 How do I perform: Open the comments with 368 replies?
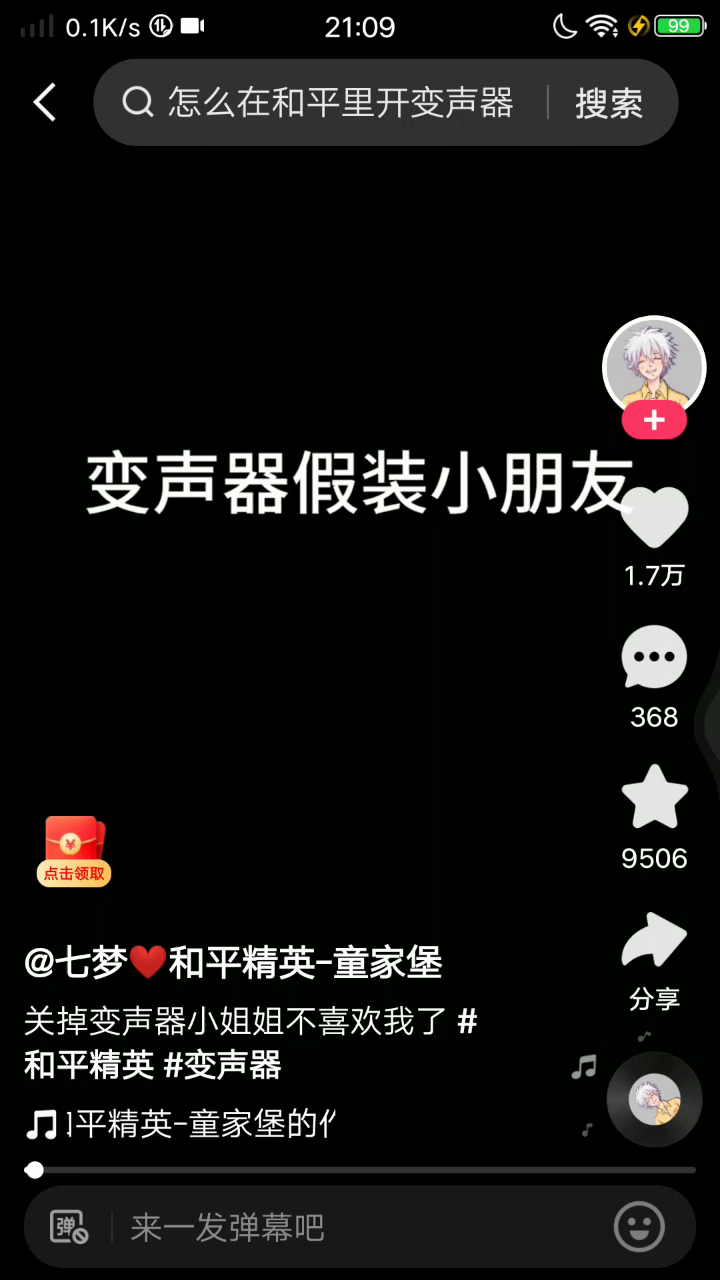click(654, 659)
